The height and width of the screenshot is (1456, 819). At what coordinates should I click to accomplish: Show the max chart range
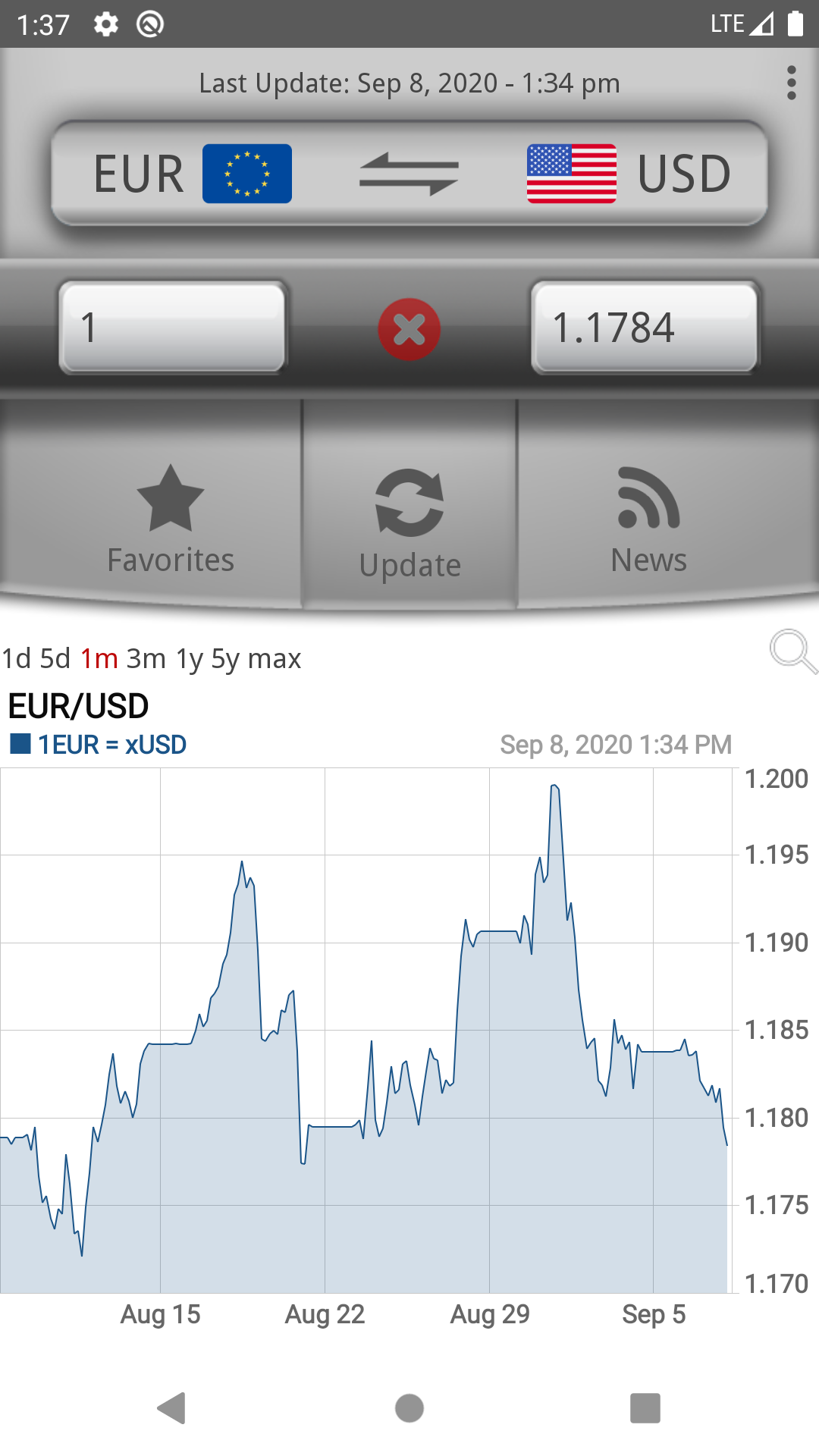pos(275,659)
